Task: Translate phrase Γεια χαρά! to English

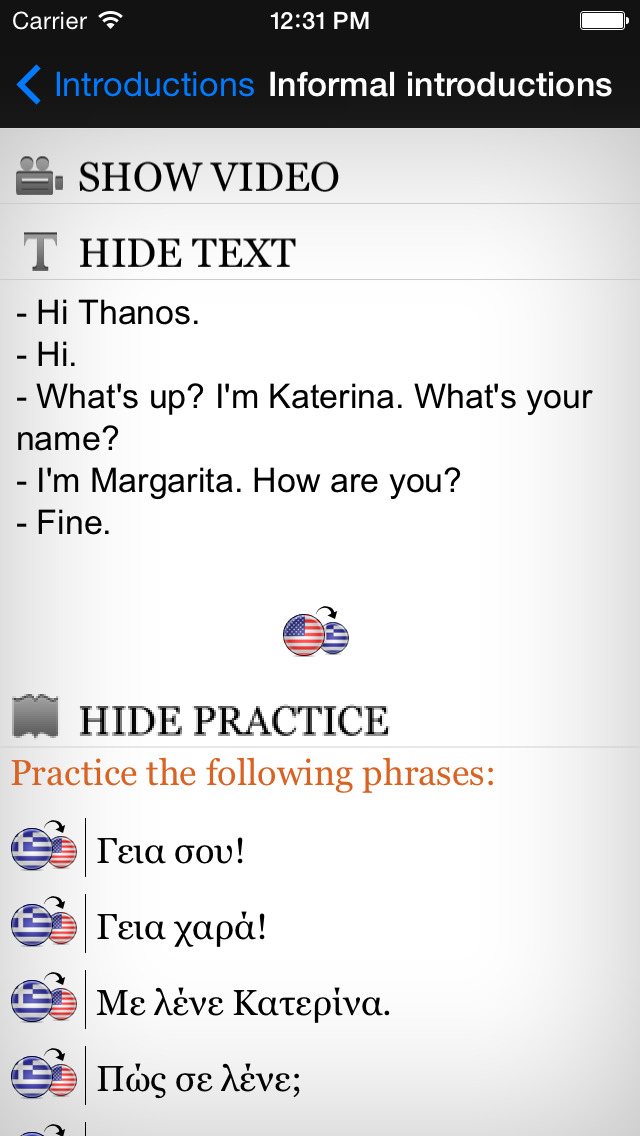Action: pyautogui.click(x=44, y=924)
